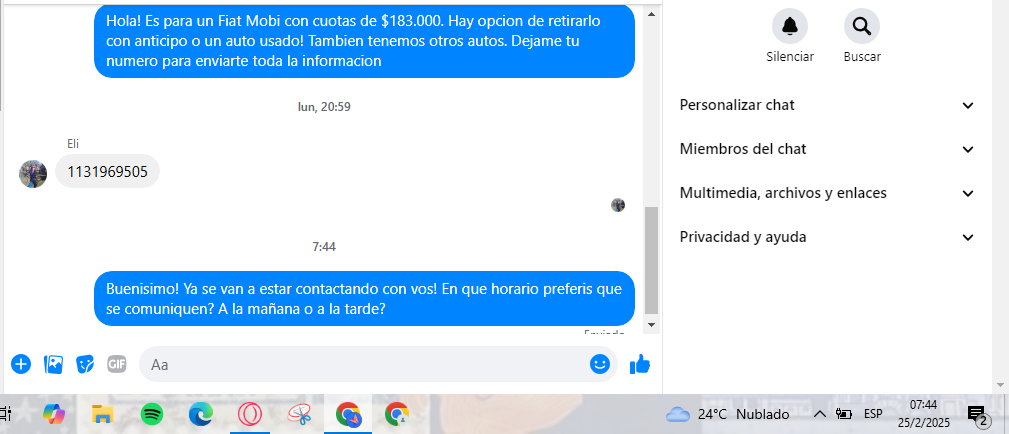Viewport: 1009px width, 434px height.
Task: Attach a photo or file
Action: [x=54, y=364]
